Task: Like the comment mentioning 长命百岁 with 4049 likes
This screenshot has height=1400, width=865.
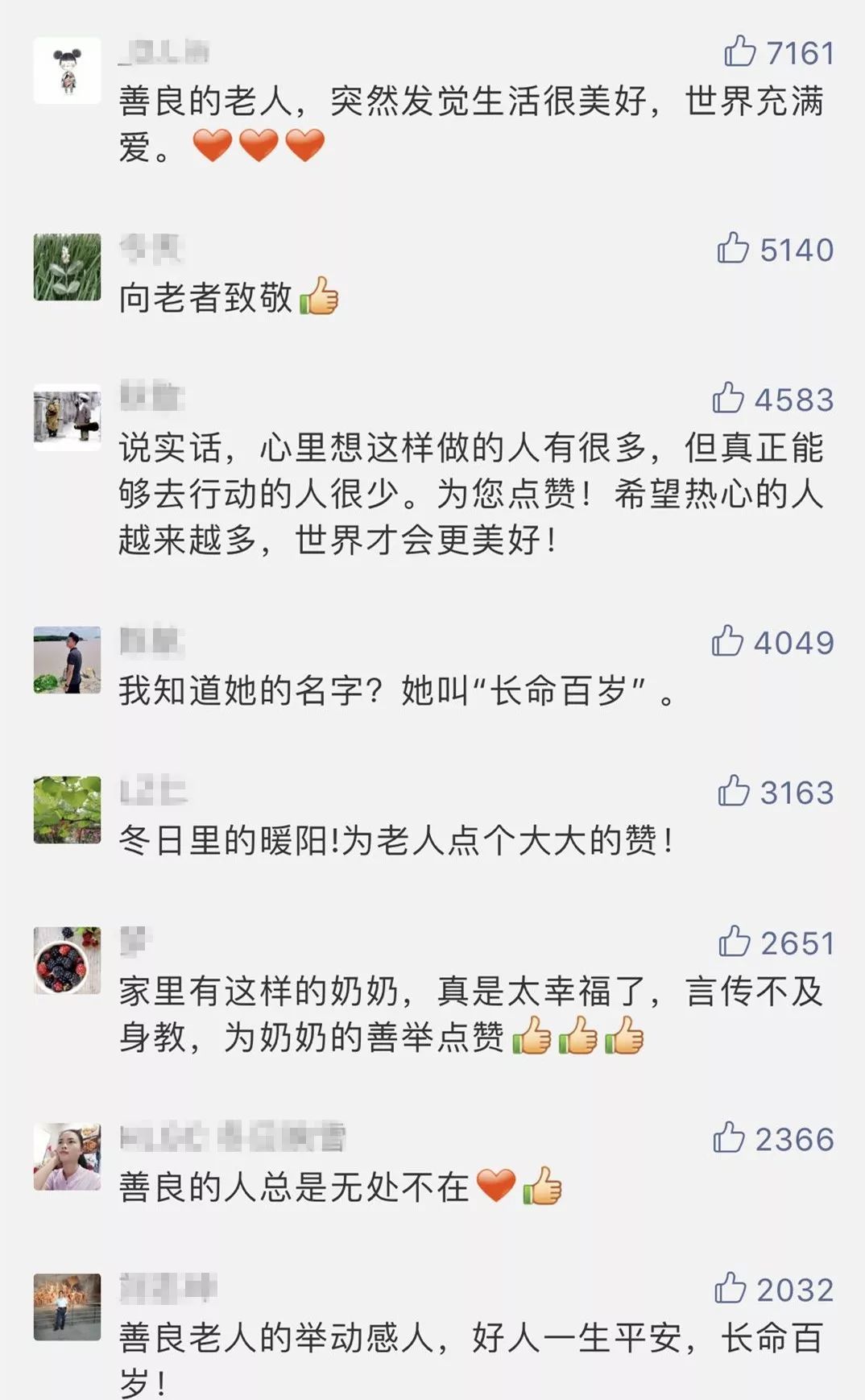Action: tap(727, 641)
